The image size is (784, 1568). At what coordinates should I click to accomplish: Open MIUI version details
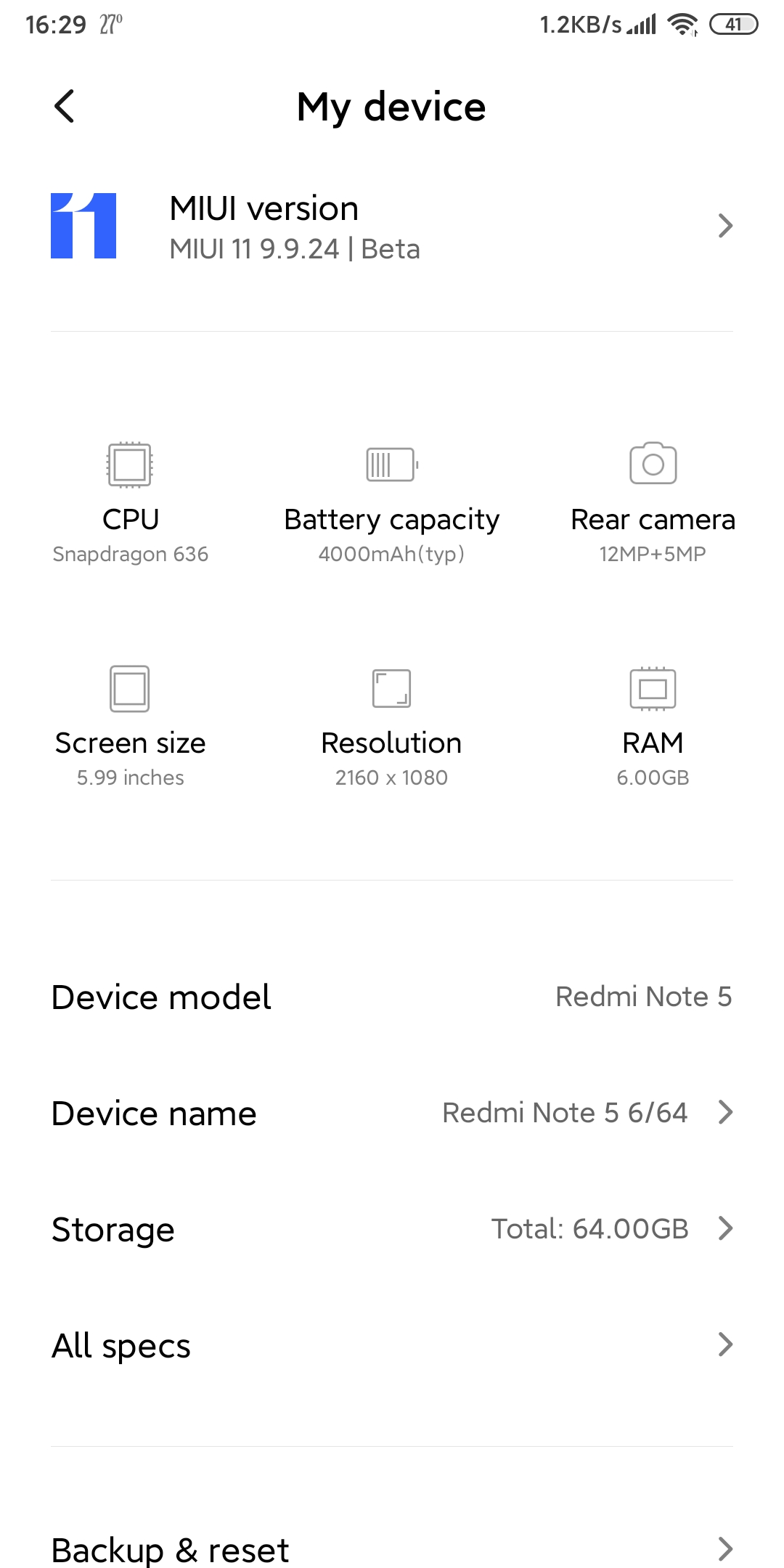coord(392,226)
